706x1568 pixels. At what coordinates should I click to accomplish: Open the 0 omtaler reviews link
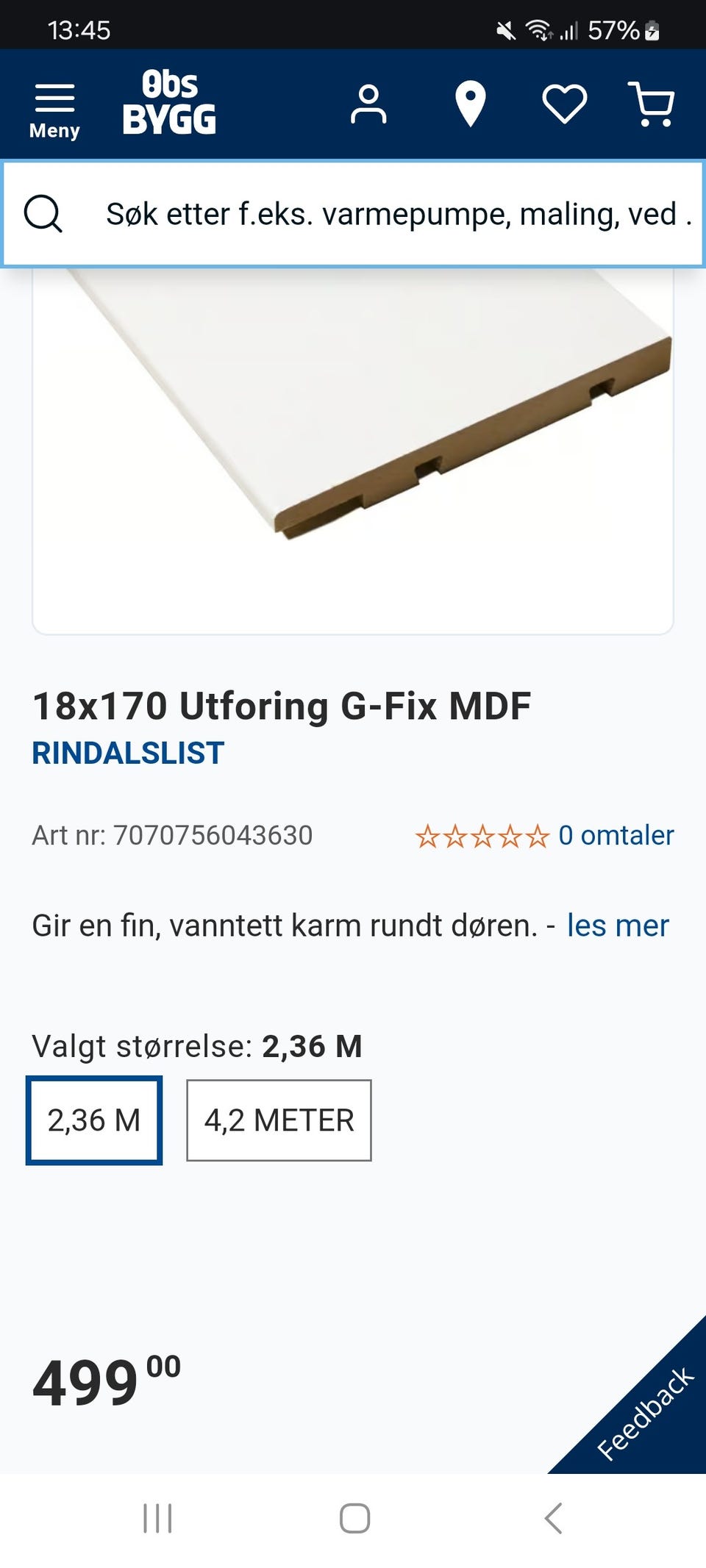(x=616, y=836)
